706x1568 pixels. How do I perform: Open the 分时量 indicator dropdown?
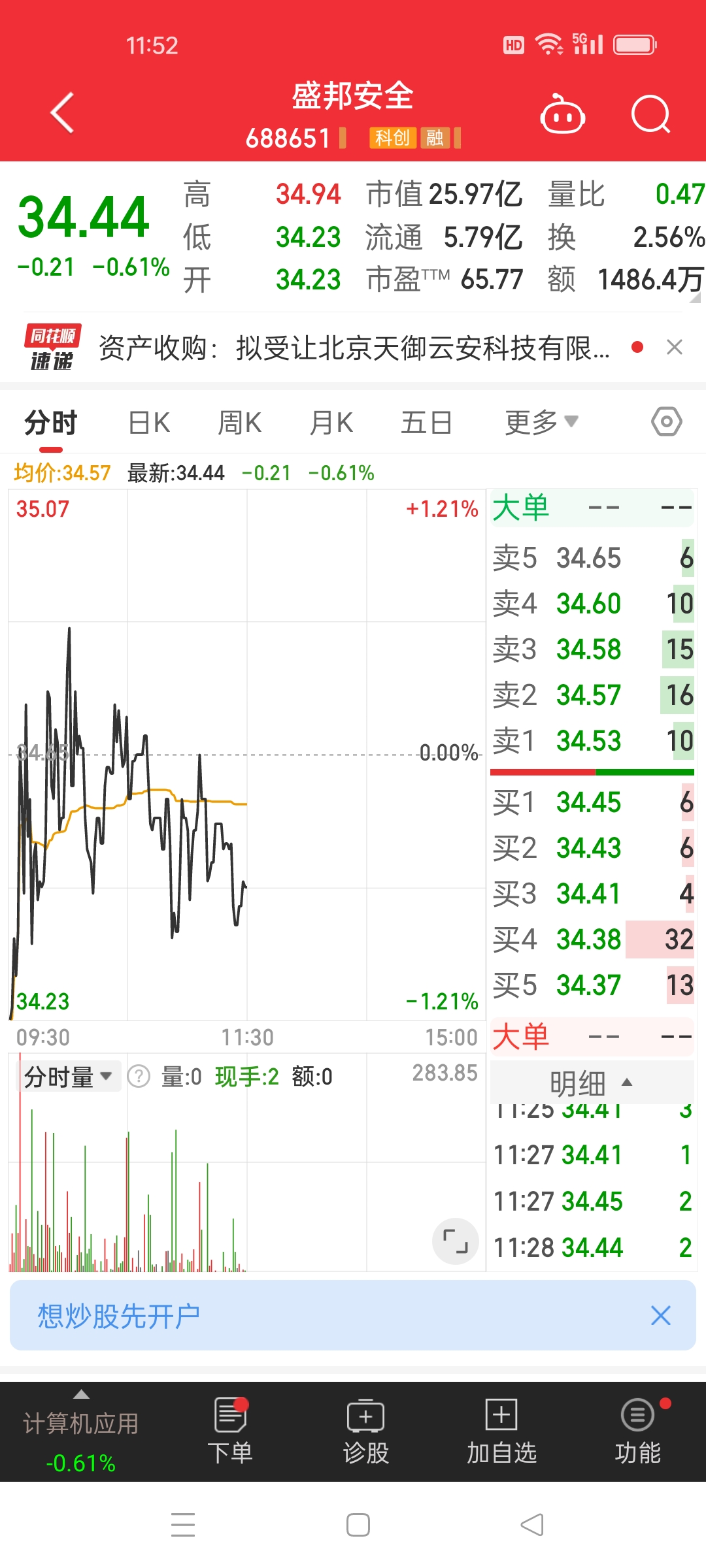click(68, 1076)
